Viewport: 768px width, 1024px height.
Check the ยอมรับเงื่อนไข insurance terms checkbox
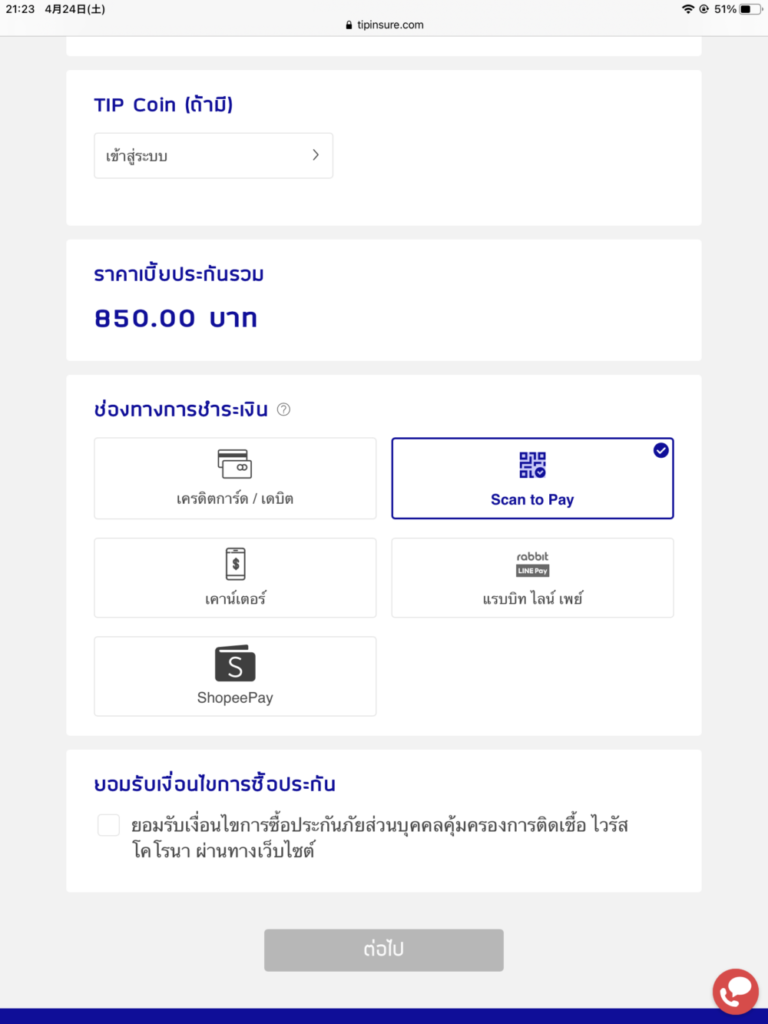[x=109, y=826]
